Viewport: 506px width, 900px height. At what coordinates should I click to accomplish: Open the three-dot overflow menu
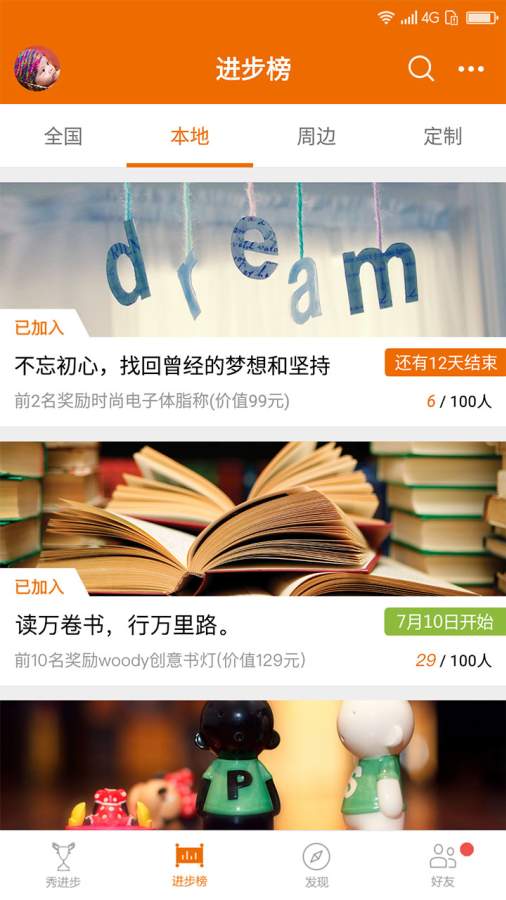pyautogui.click(x=471, y=69)
